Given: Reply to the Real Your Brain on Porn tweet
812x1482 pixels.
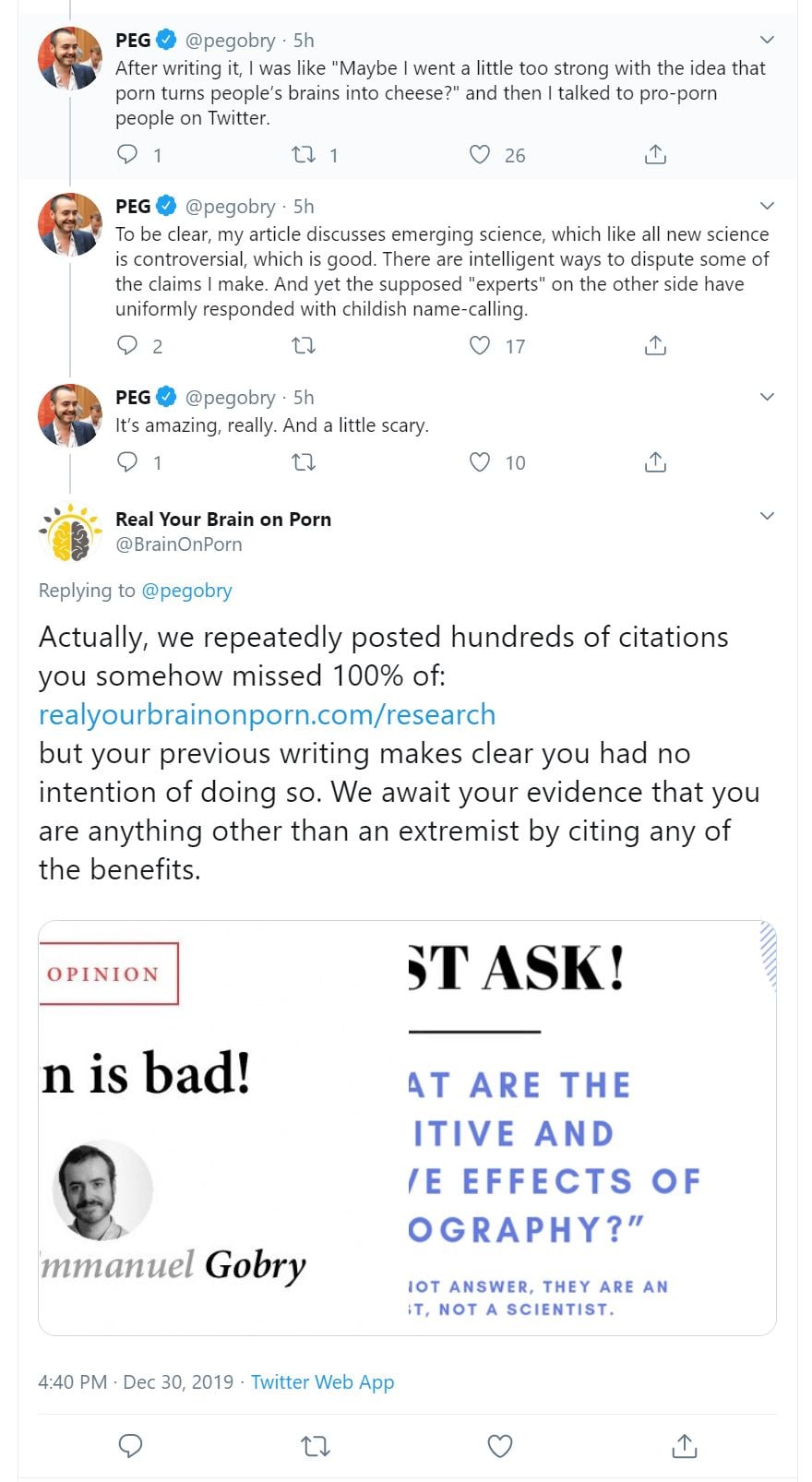Looking at the screenshot, I should (131, 1446).
